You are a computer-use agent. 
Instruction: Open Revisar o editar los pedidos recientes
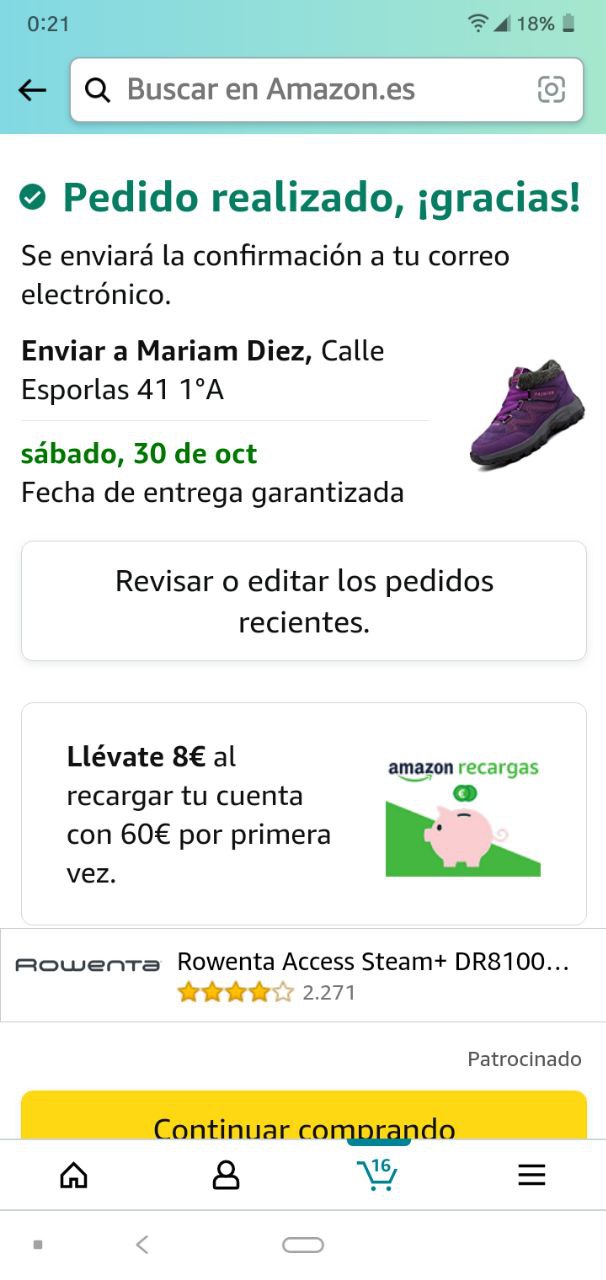coord(304,601)
